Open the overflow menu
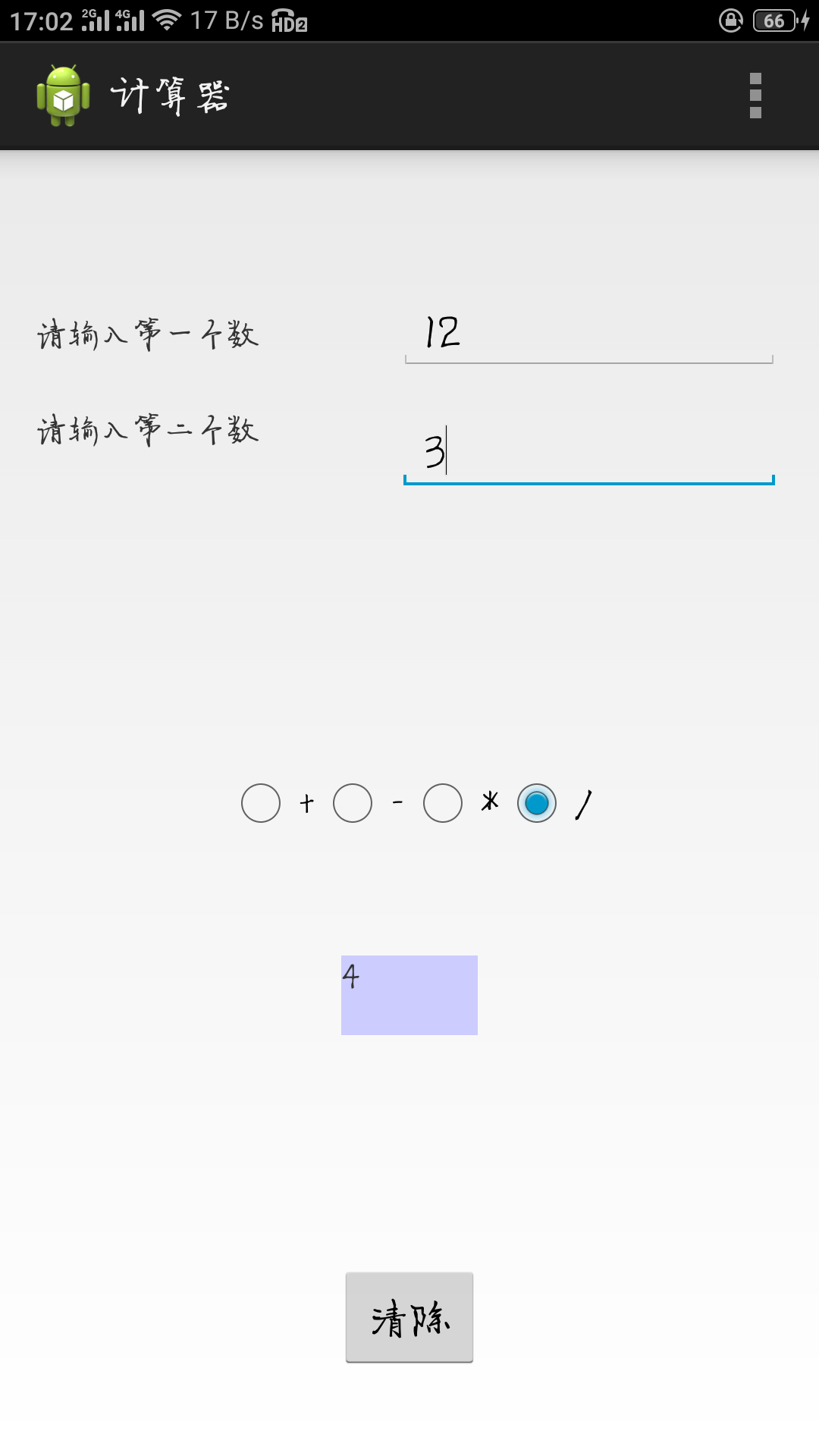Screen dimensions: 819x1456 (755, 96)
